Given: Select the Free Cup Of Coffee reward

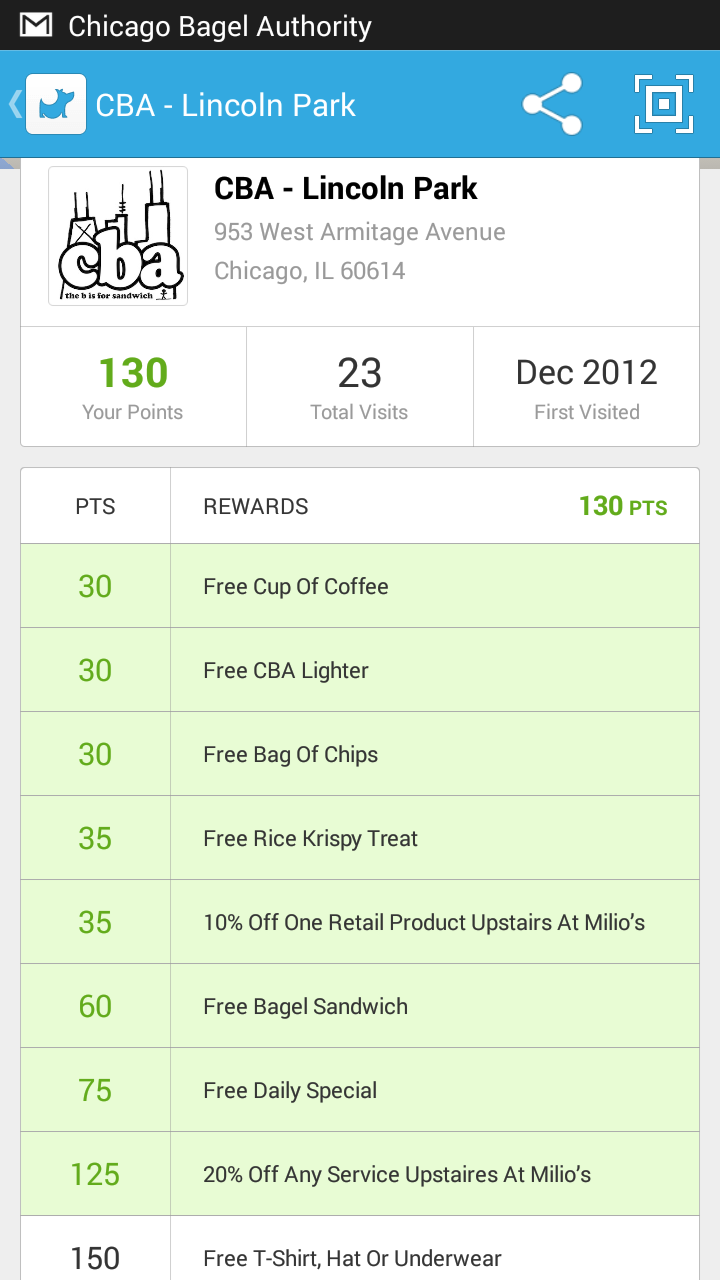Looking at the screenshot, I should [360, 586].
